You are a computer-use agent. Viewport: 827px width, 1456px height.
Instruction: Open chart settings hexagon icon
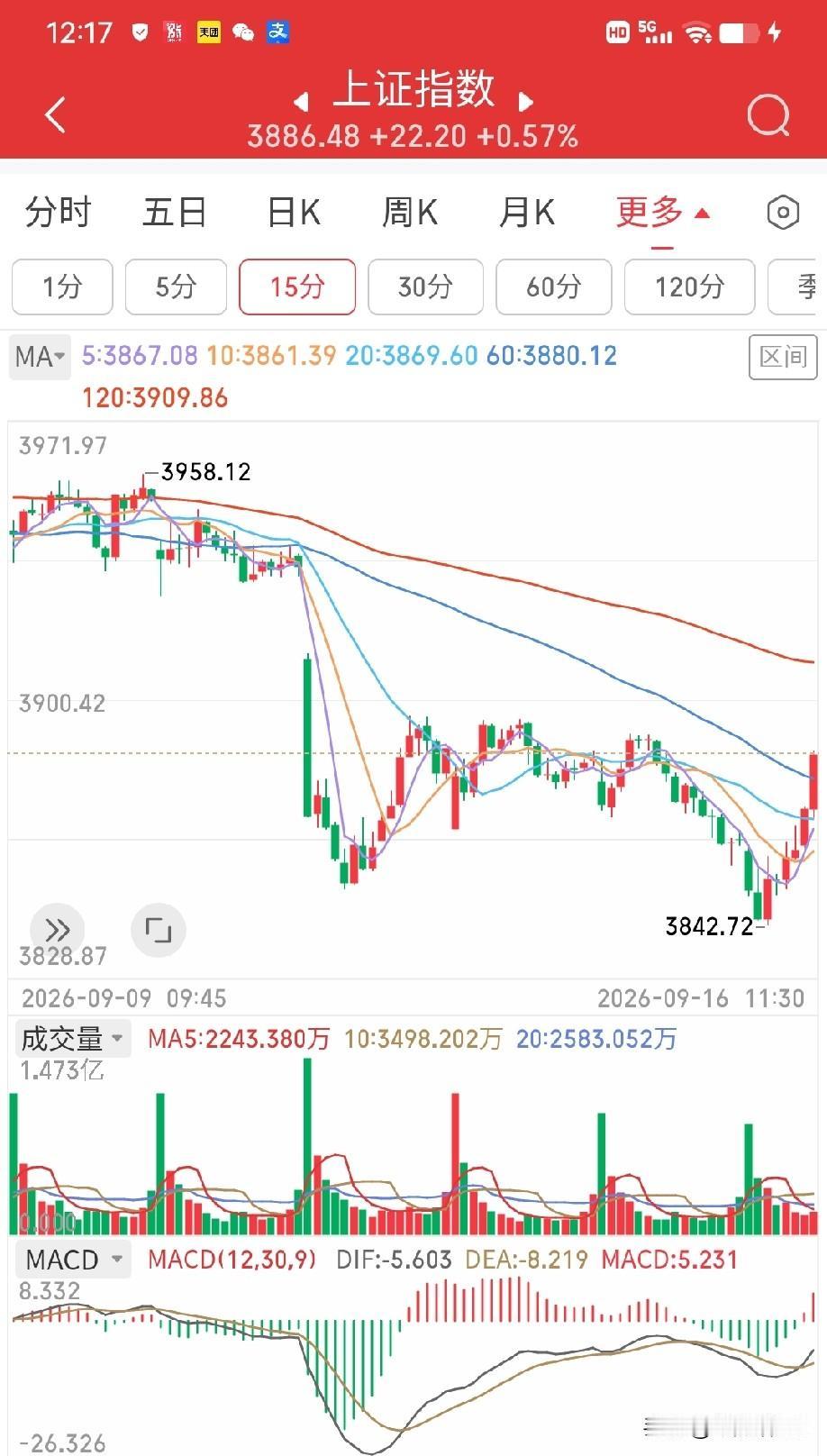(783, 213)
